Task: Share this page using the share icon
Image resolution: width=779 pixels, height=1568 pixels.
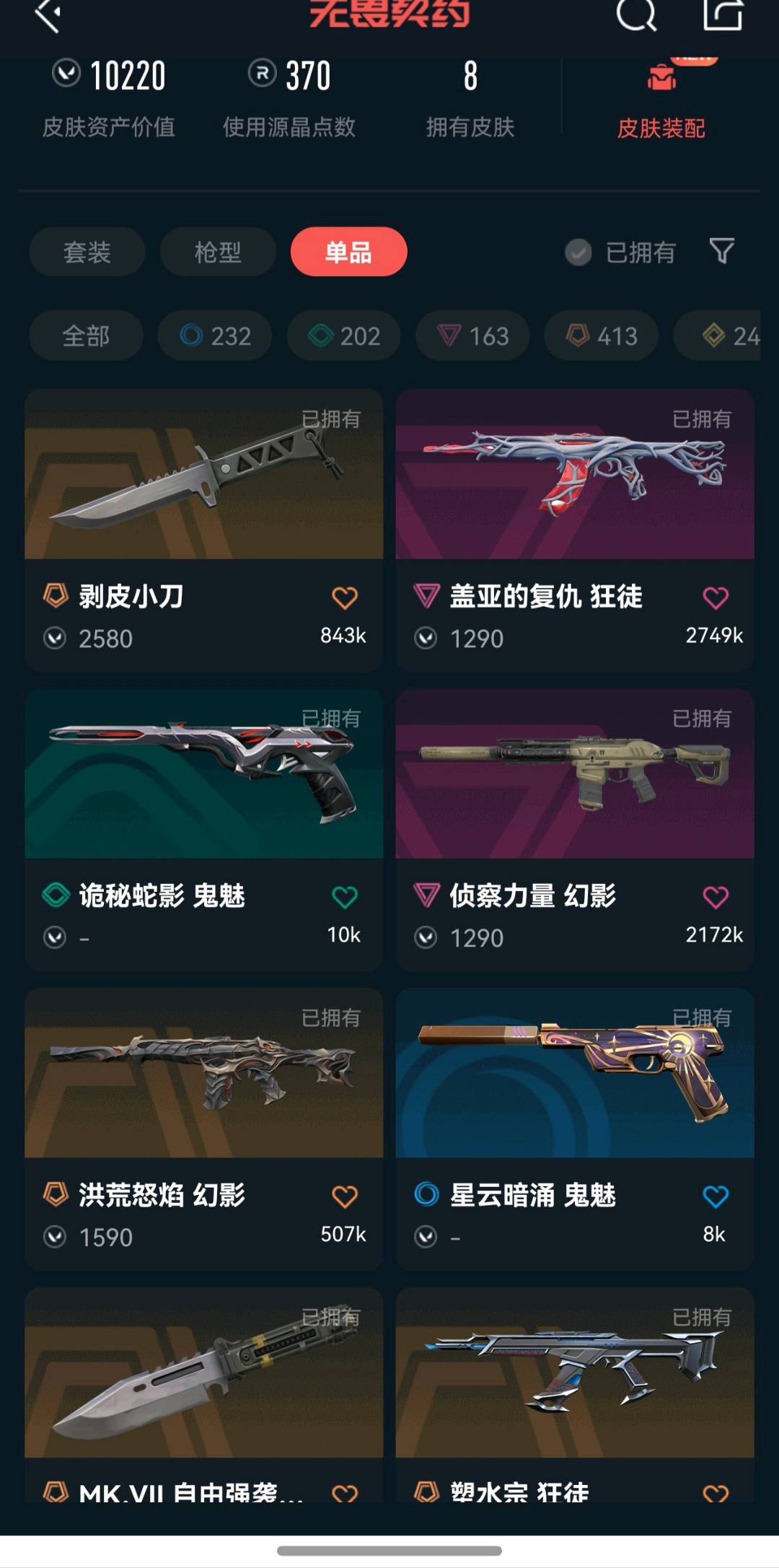Action: pyautogui.click(x=723, y=14)
